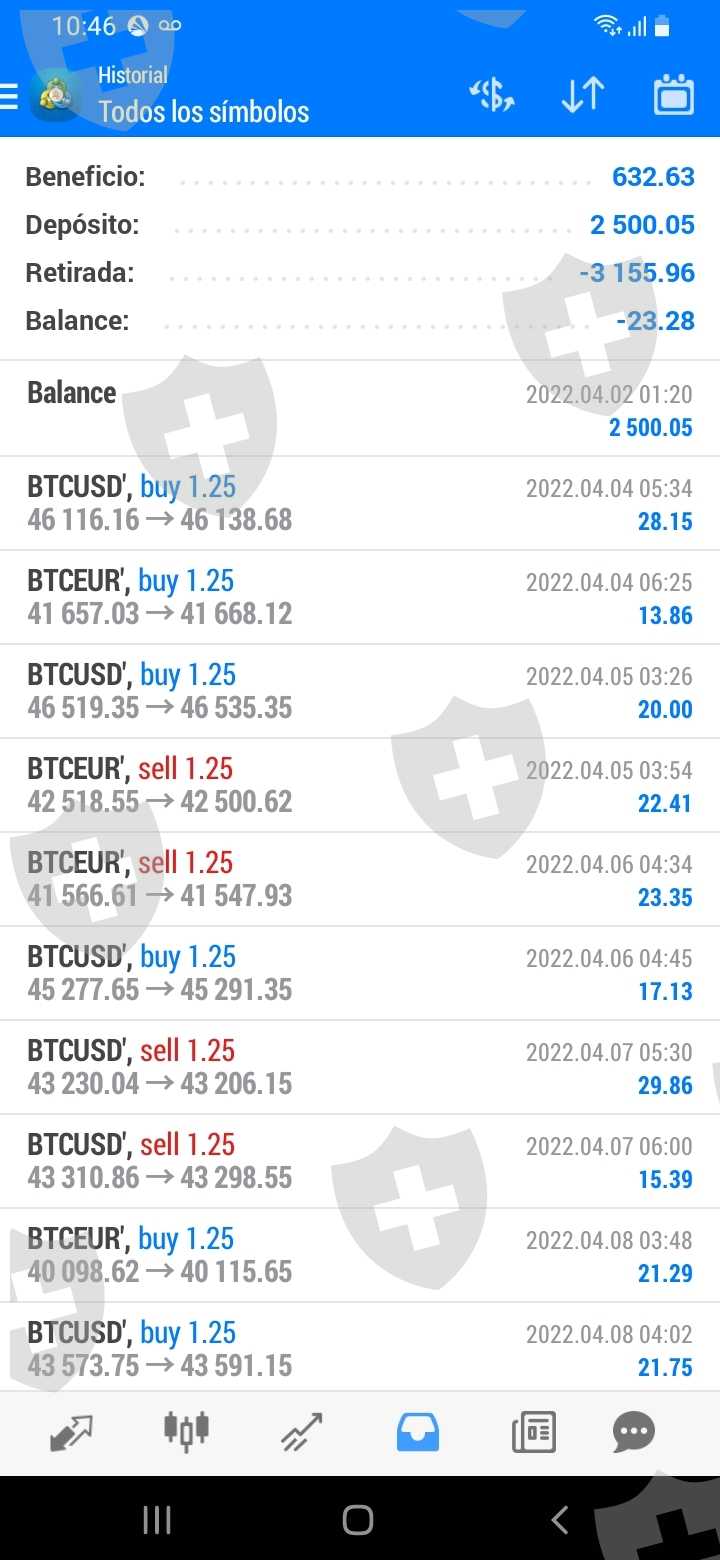Go to the candlestick Charts tab

[x=186, y=1432]
